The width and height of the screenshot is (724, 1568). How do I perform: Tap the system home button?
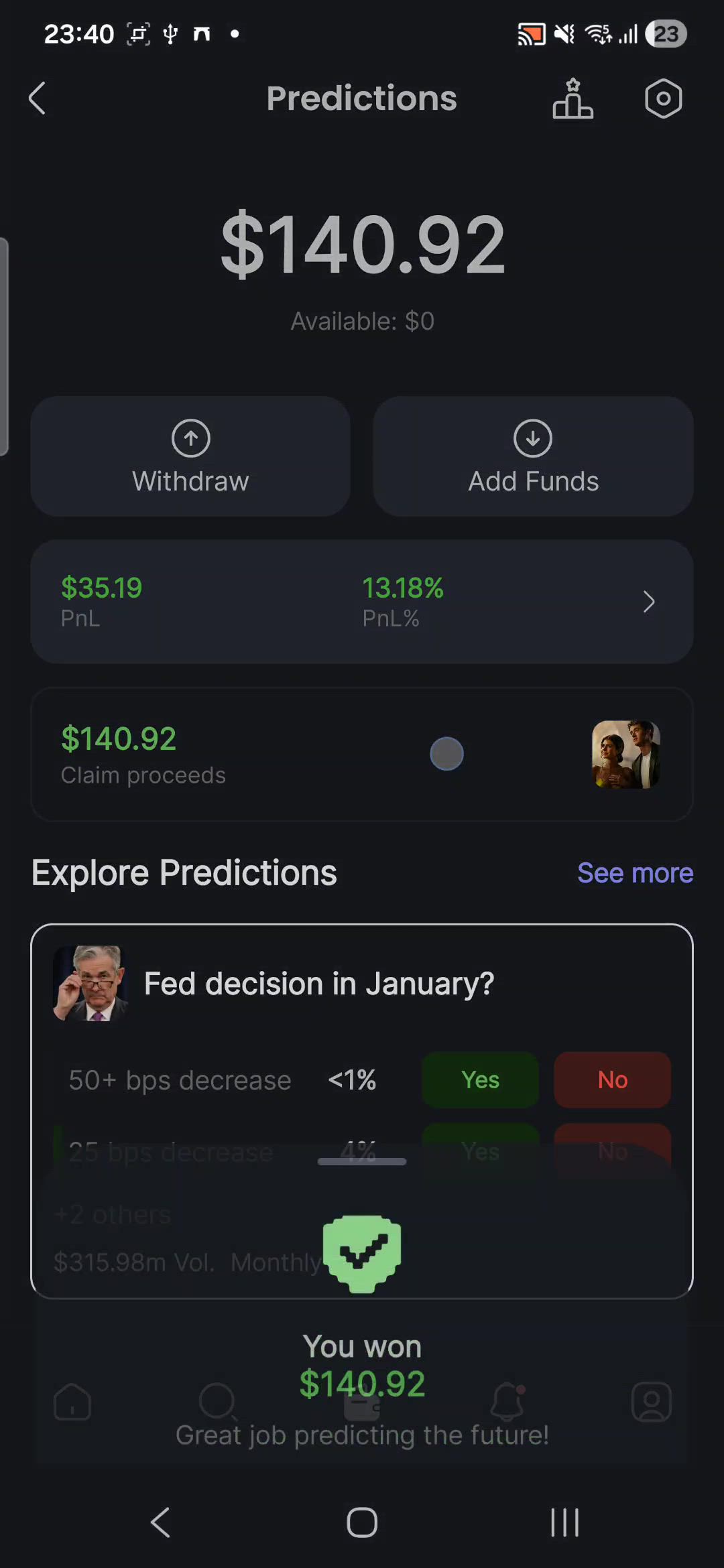(x=362, y=1522)
